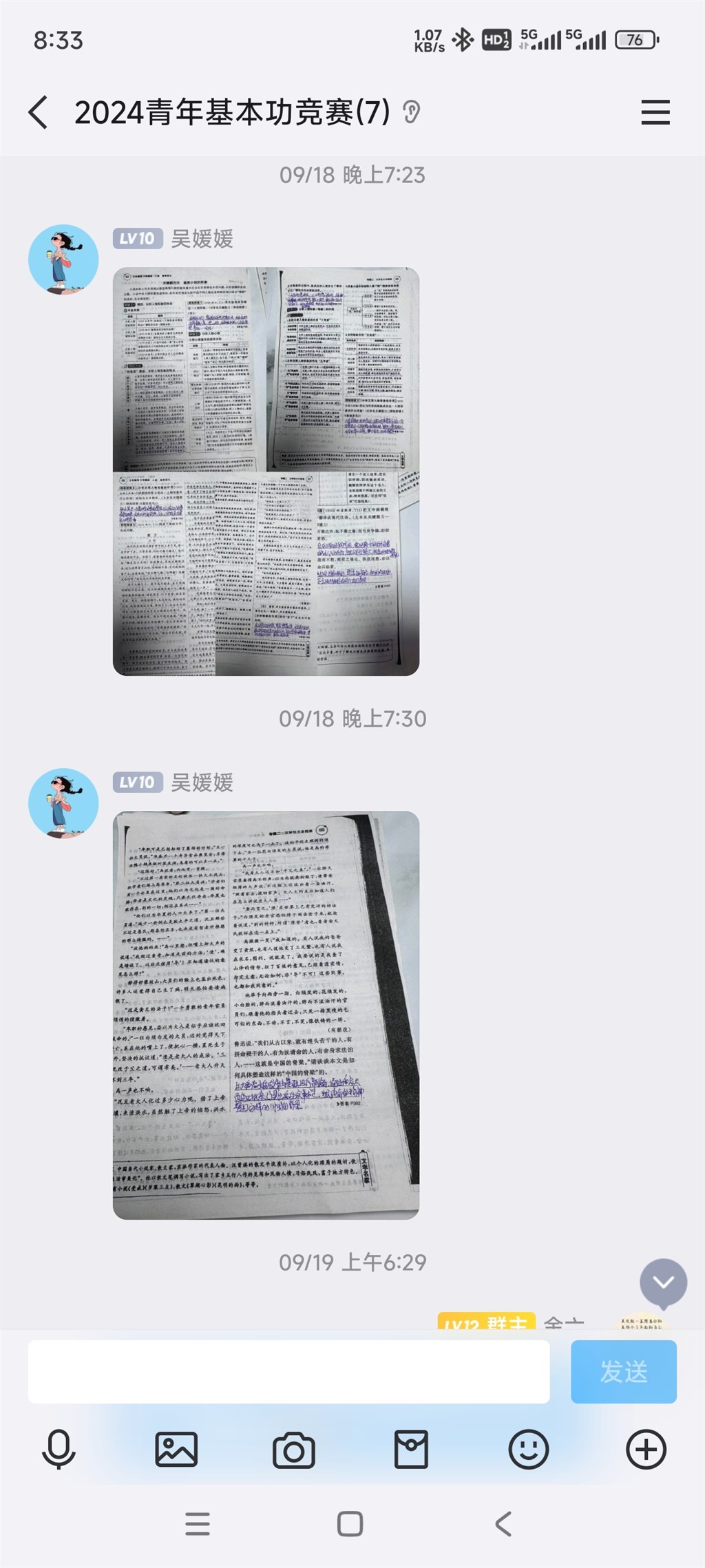Open the group chat menu
This screenshot has height=1568, width=705.
[655, 112]
